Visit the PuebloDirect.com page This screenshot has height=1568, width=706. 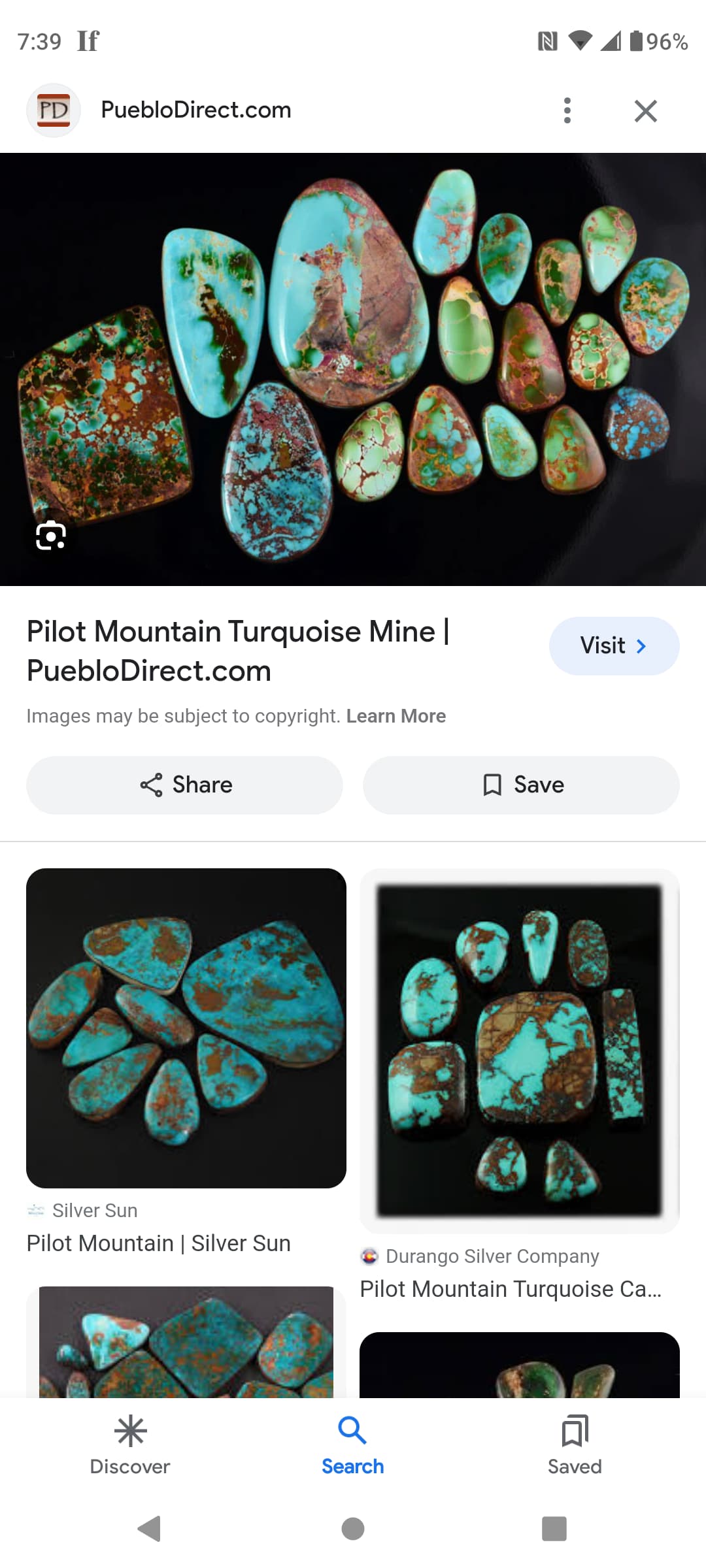614,645
